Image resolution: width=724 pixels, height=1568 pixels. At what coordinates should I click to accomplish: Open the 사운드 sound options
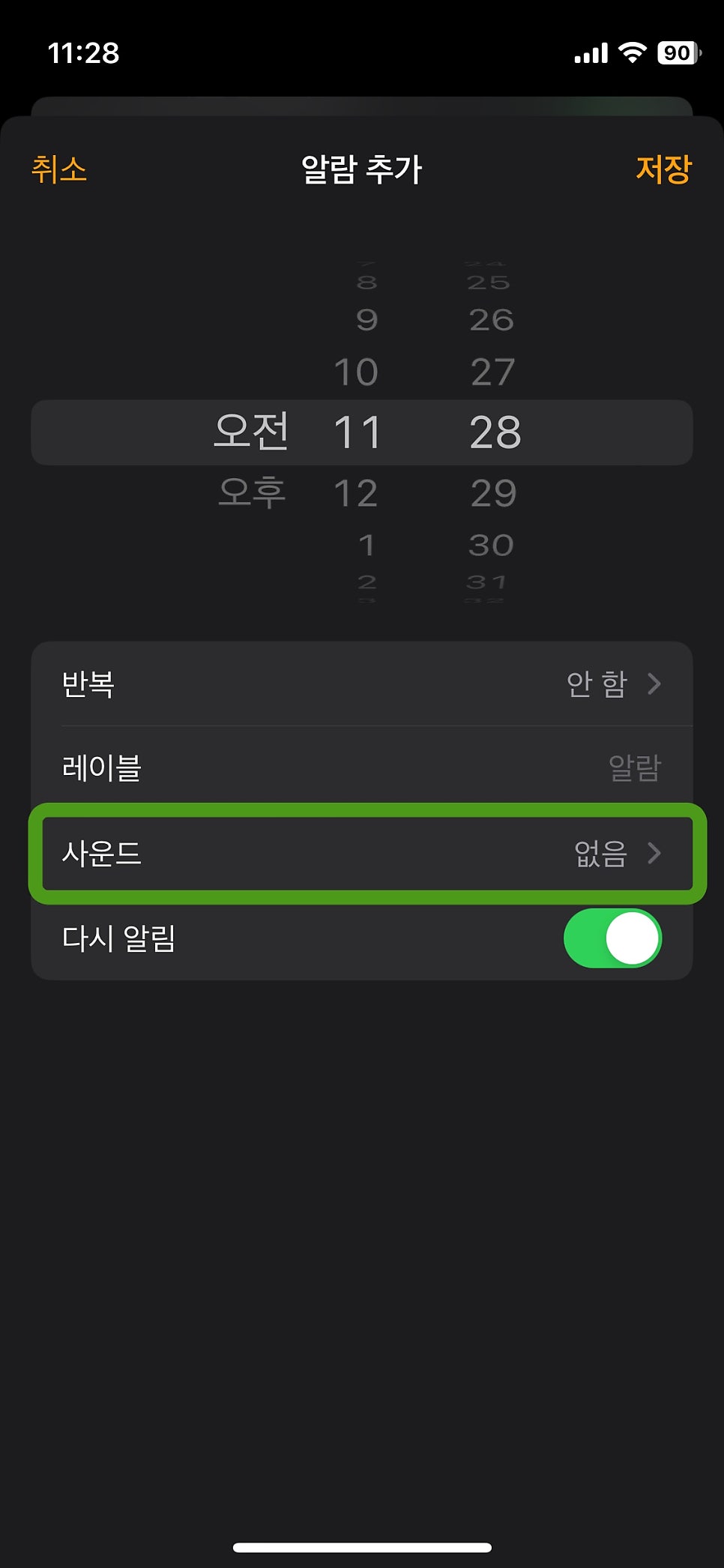(x=362, y=853)
